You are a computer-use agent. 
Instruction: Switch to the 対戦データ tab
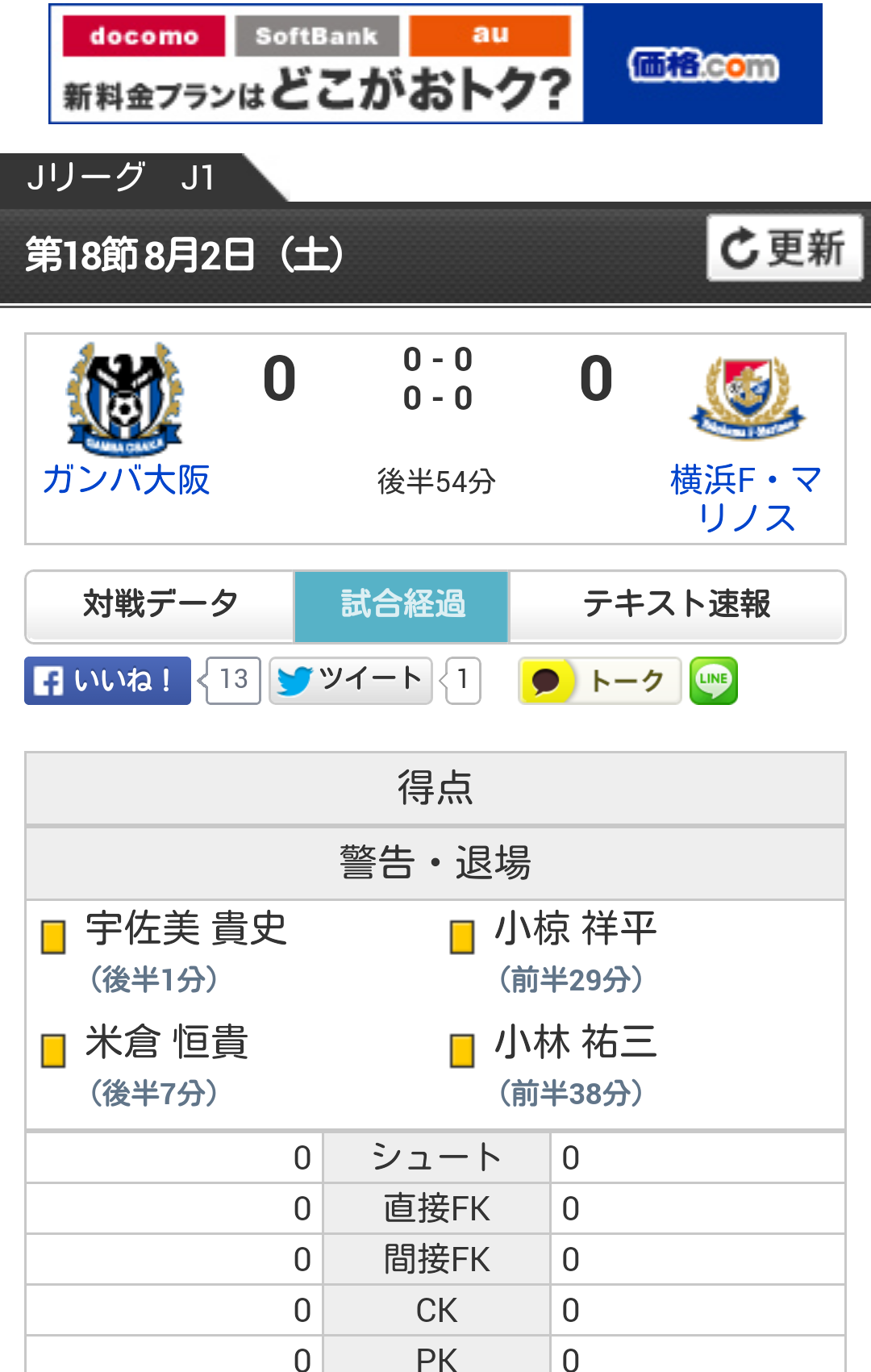pyautogui.click(x=160, y=605)
